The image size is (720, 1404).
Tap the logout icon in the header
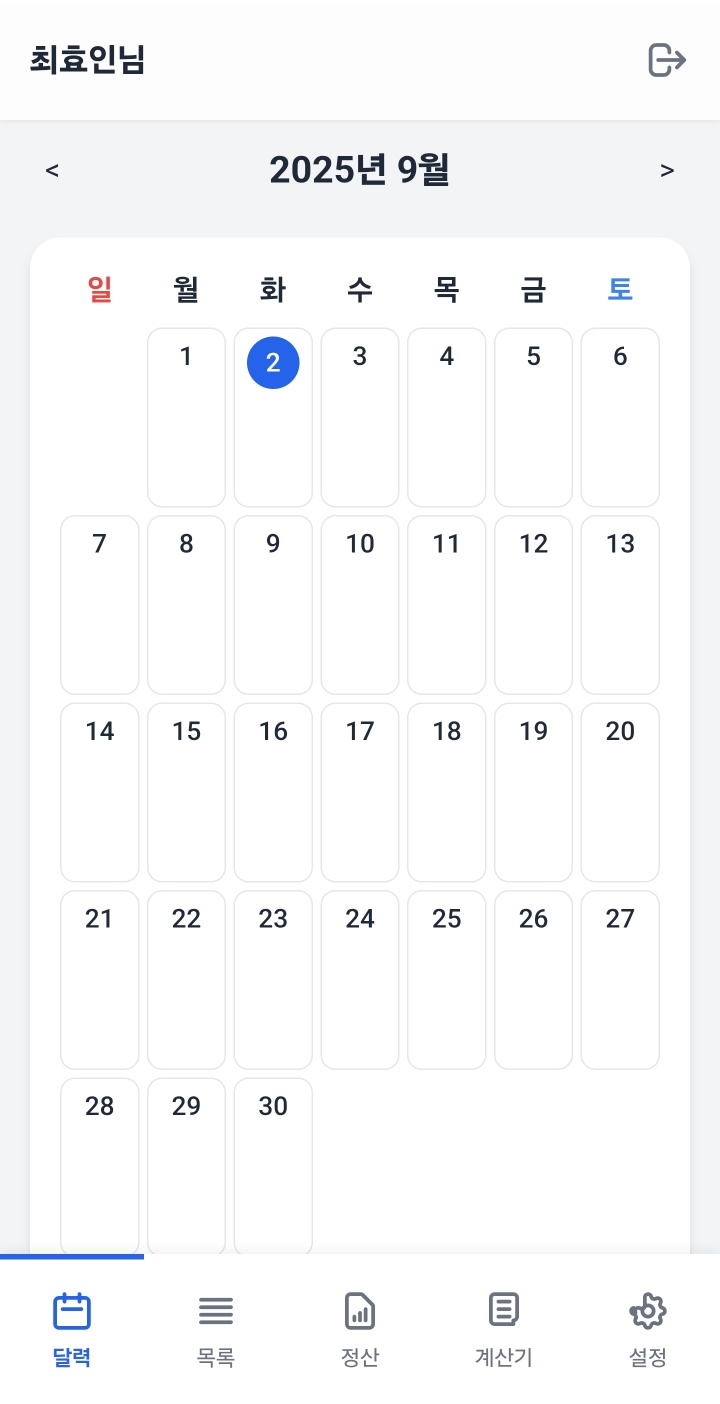pyautogui.click(x=667, y=60)
